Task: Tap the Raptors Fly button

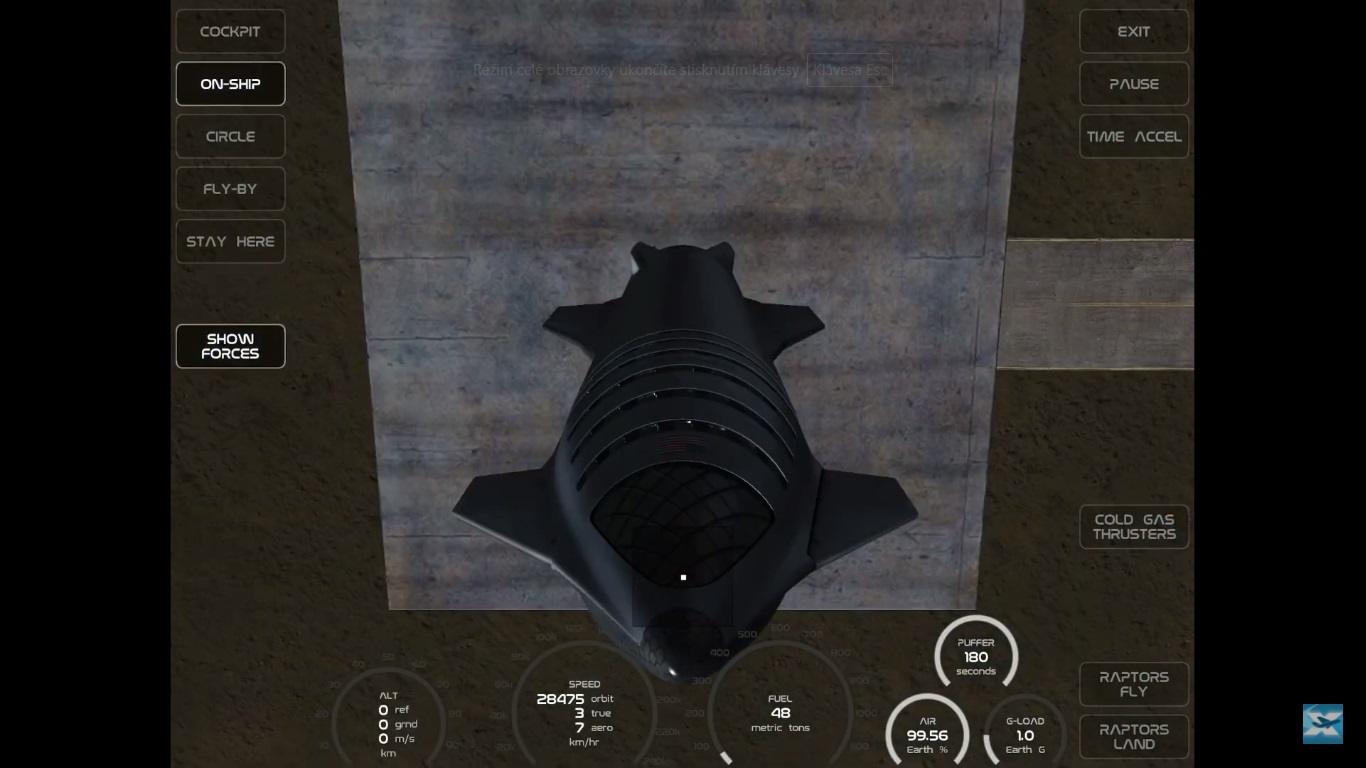Action: coord(1133,684)
